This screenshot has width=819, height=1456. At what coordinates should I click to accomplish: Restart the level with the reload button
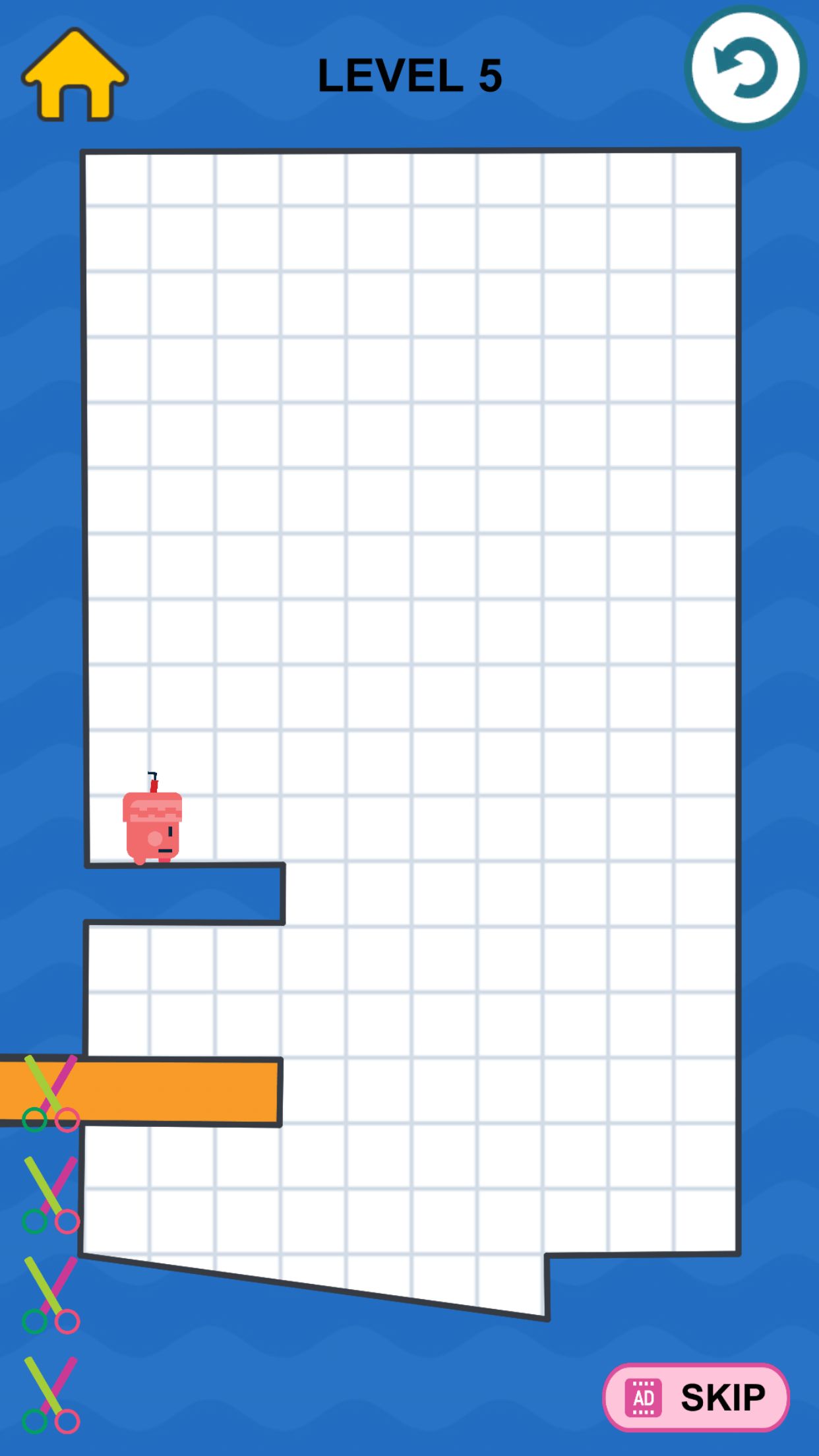point(745,68)
